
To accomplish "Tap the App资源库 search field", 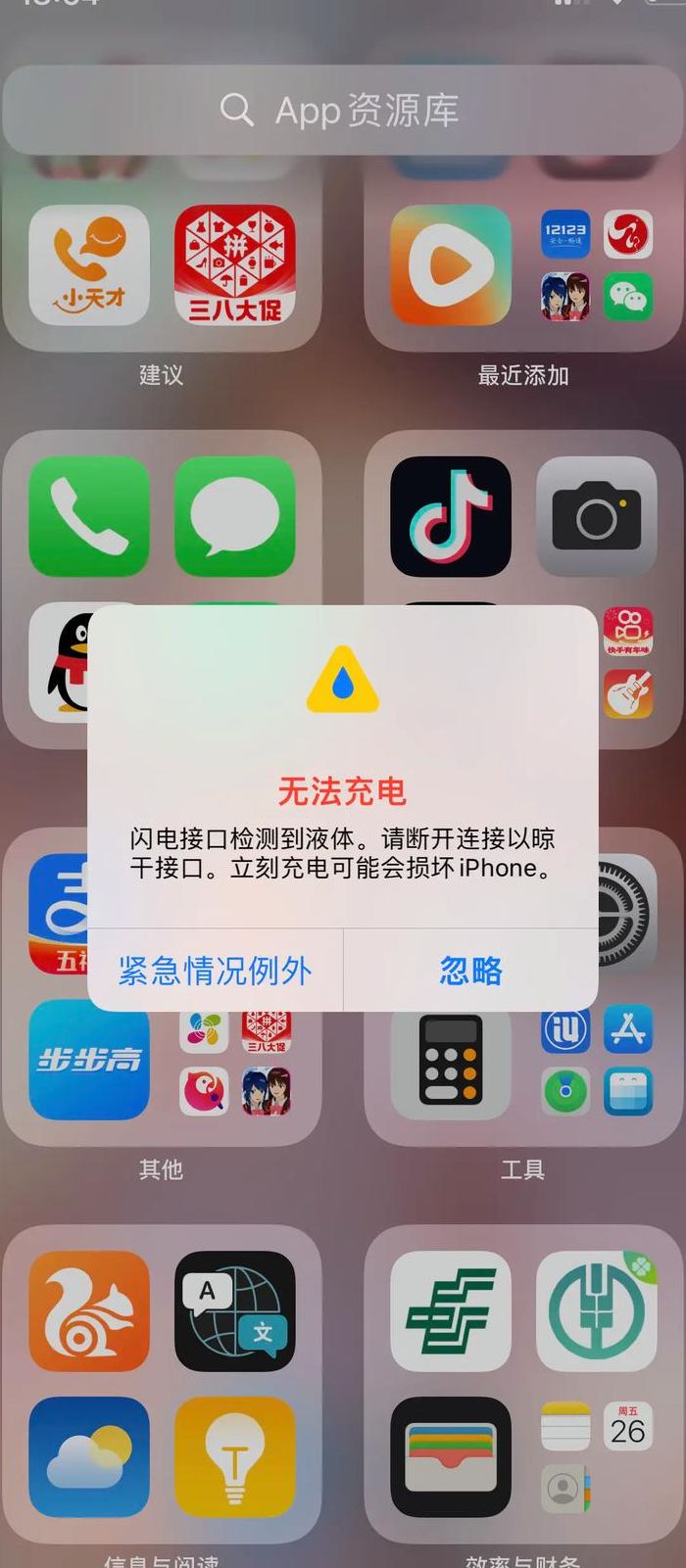I will 343,111.
